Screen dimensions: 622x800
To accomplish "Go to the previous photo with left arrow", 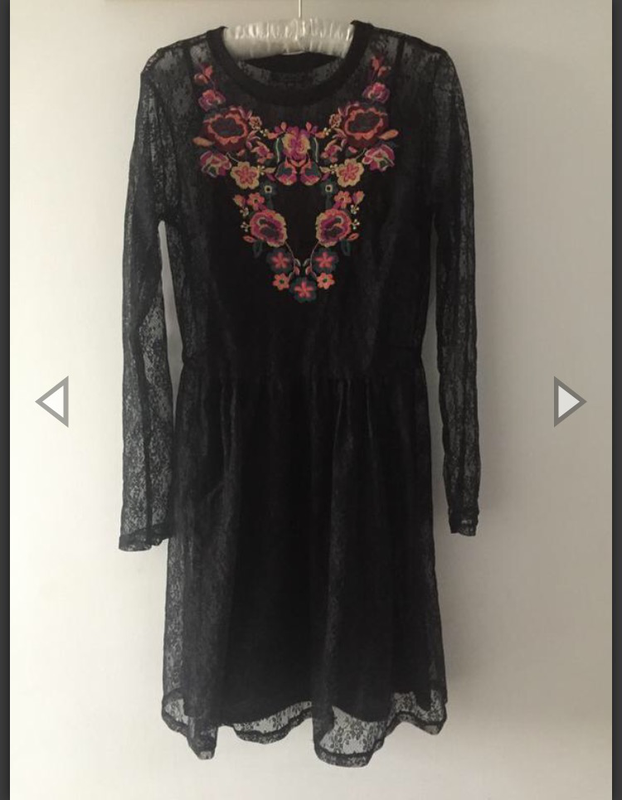I will [53, 402].
